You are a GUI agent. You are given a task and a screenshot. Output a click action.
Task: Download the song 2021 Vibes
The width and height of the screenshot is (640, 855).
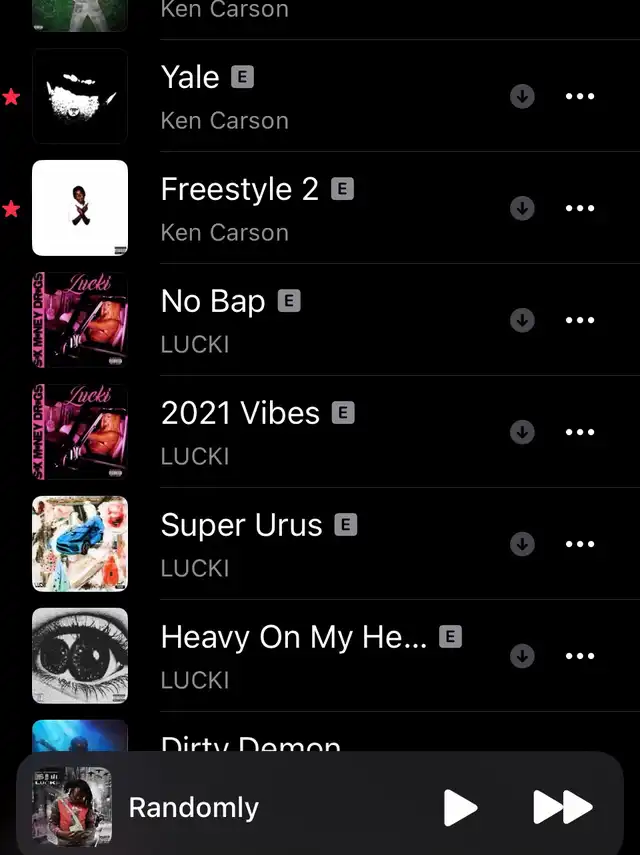pyautogui.click(x=522, y=432)
